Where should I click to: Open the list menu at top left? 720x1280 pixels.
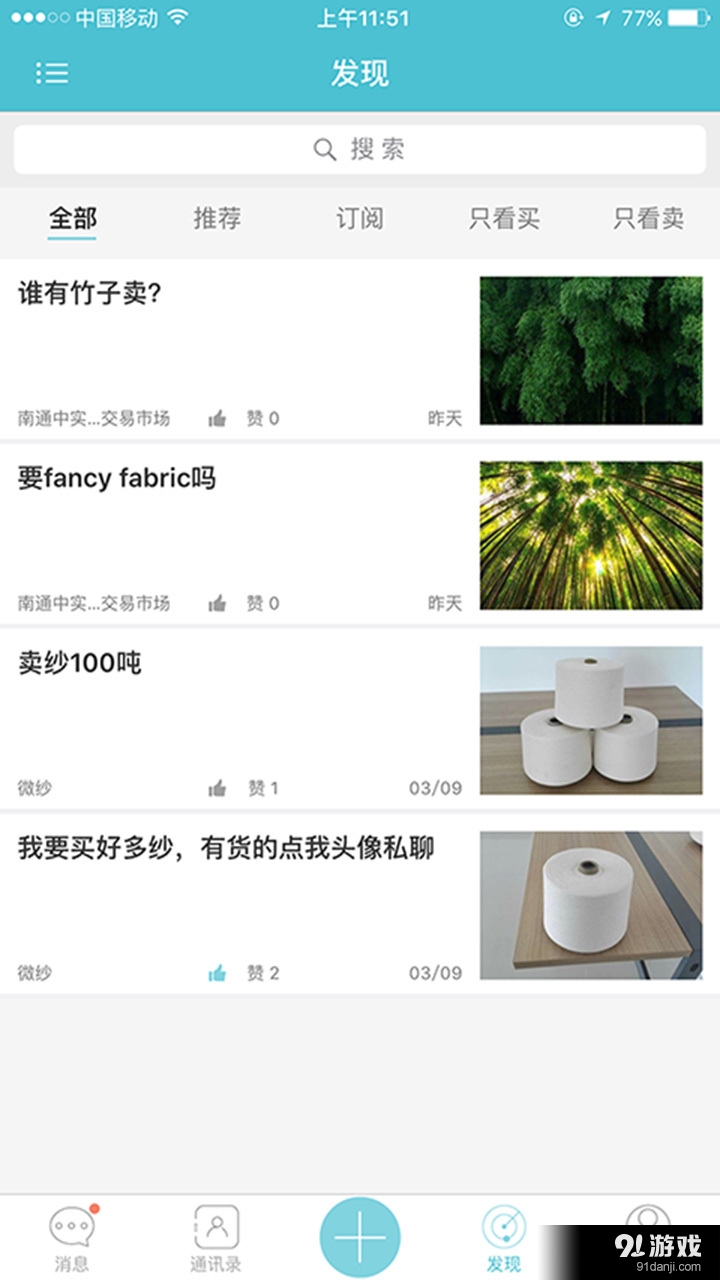click(52, 74)
